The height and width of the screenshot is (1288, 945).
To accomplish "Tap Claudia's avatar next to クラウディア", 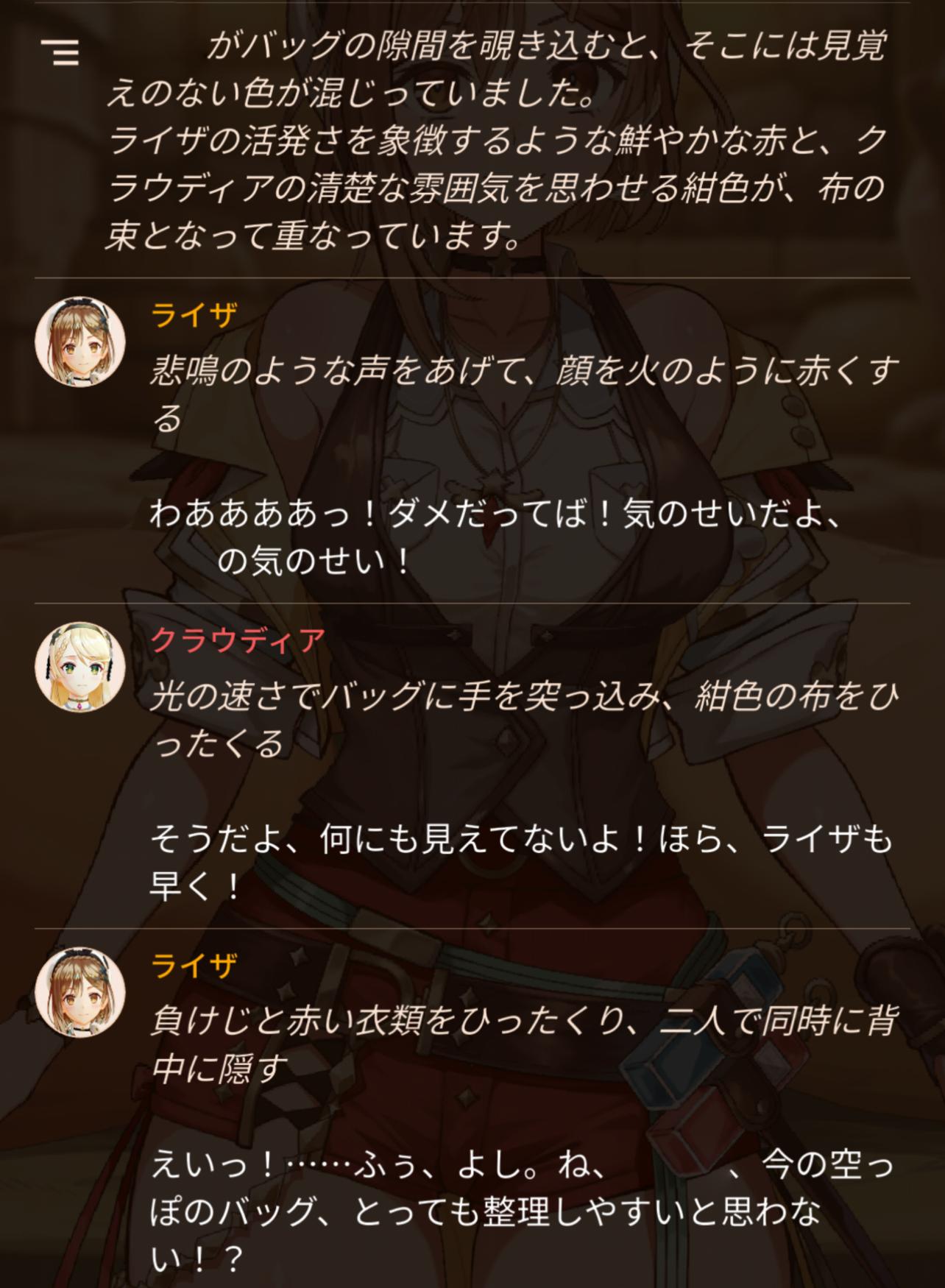I will point(80,667).
